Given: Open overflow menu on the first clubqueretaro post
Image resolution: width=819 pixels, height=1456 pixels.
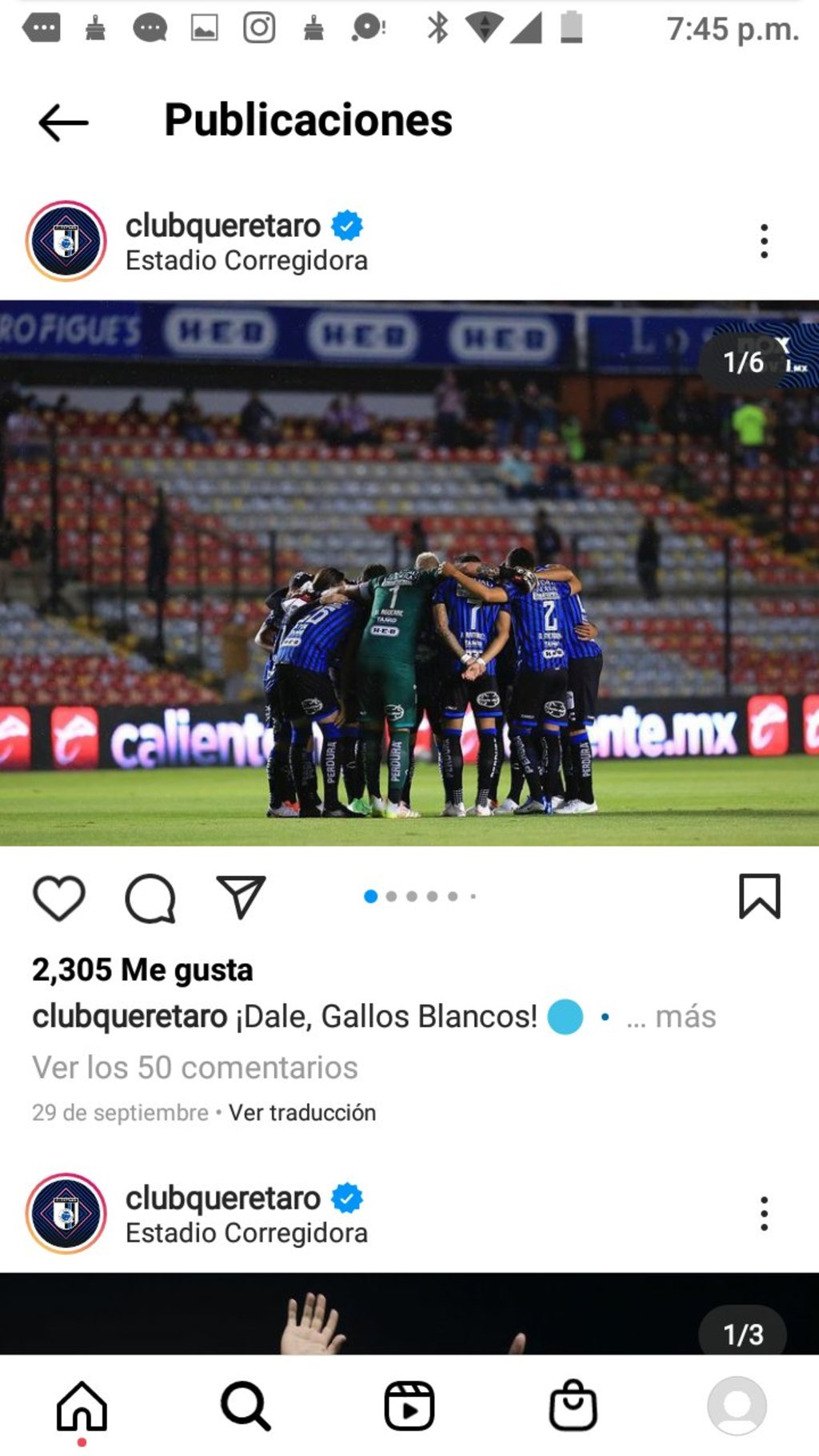Looking at the screenshot, I should click(x=764, y=241).
